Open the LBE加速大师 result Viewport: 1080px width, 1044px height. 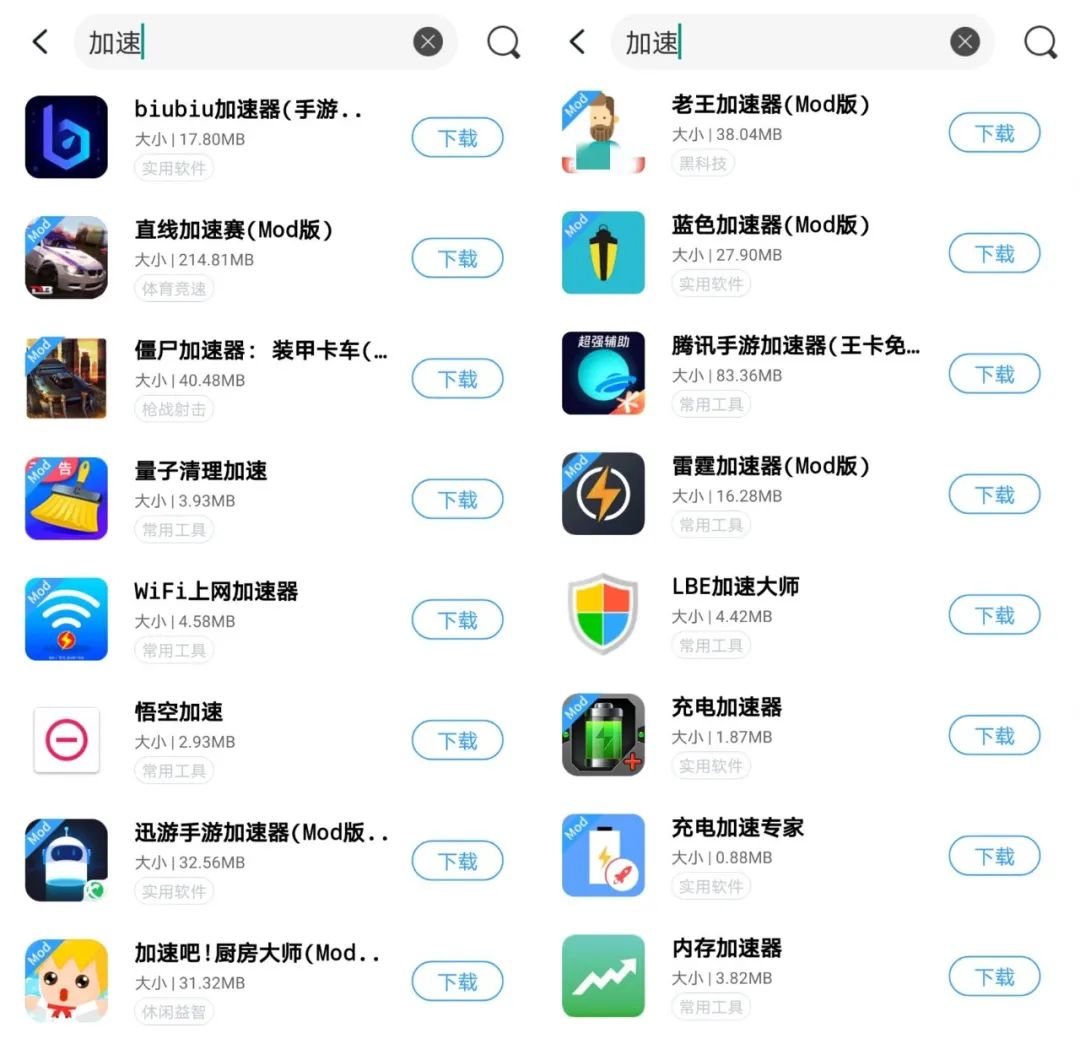coord(735,586)
